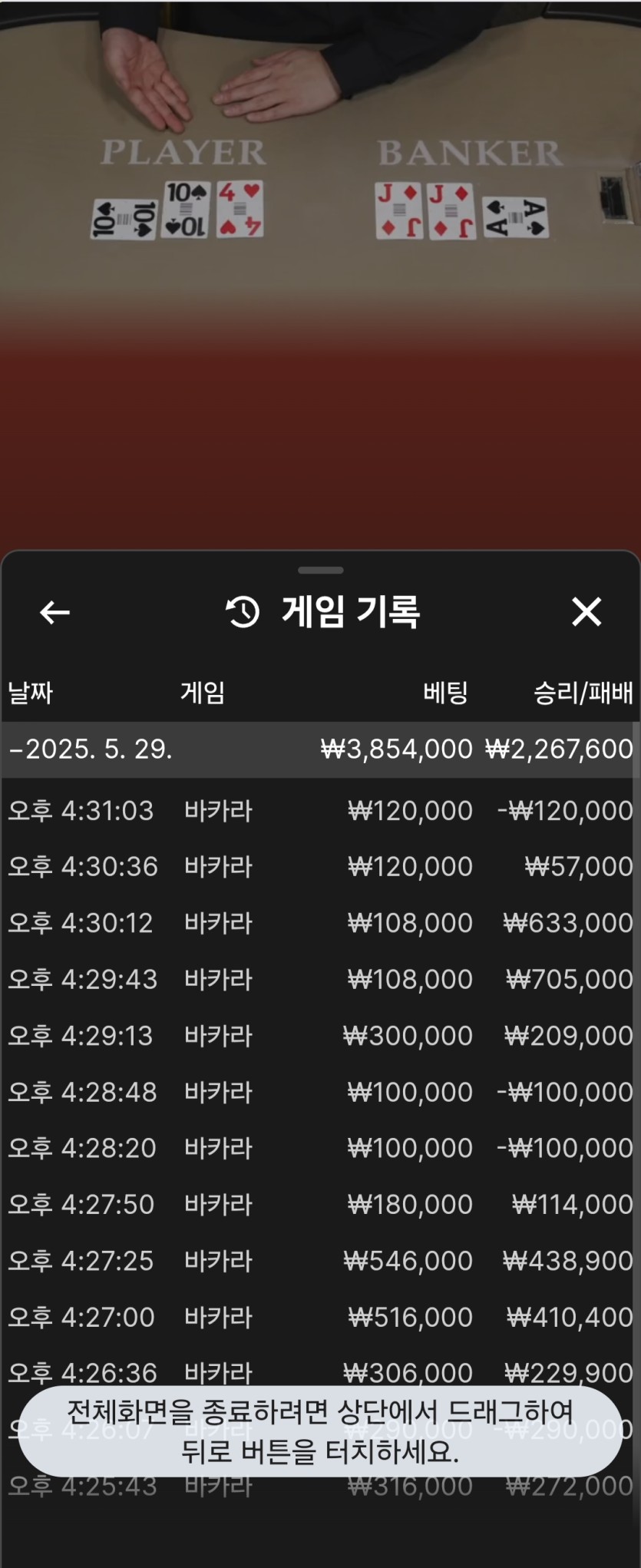Open the 오후 4:29:43 game record

tap(319, 979)
